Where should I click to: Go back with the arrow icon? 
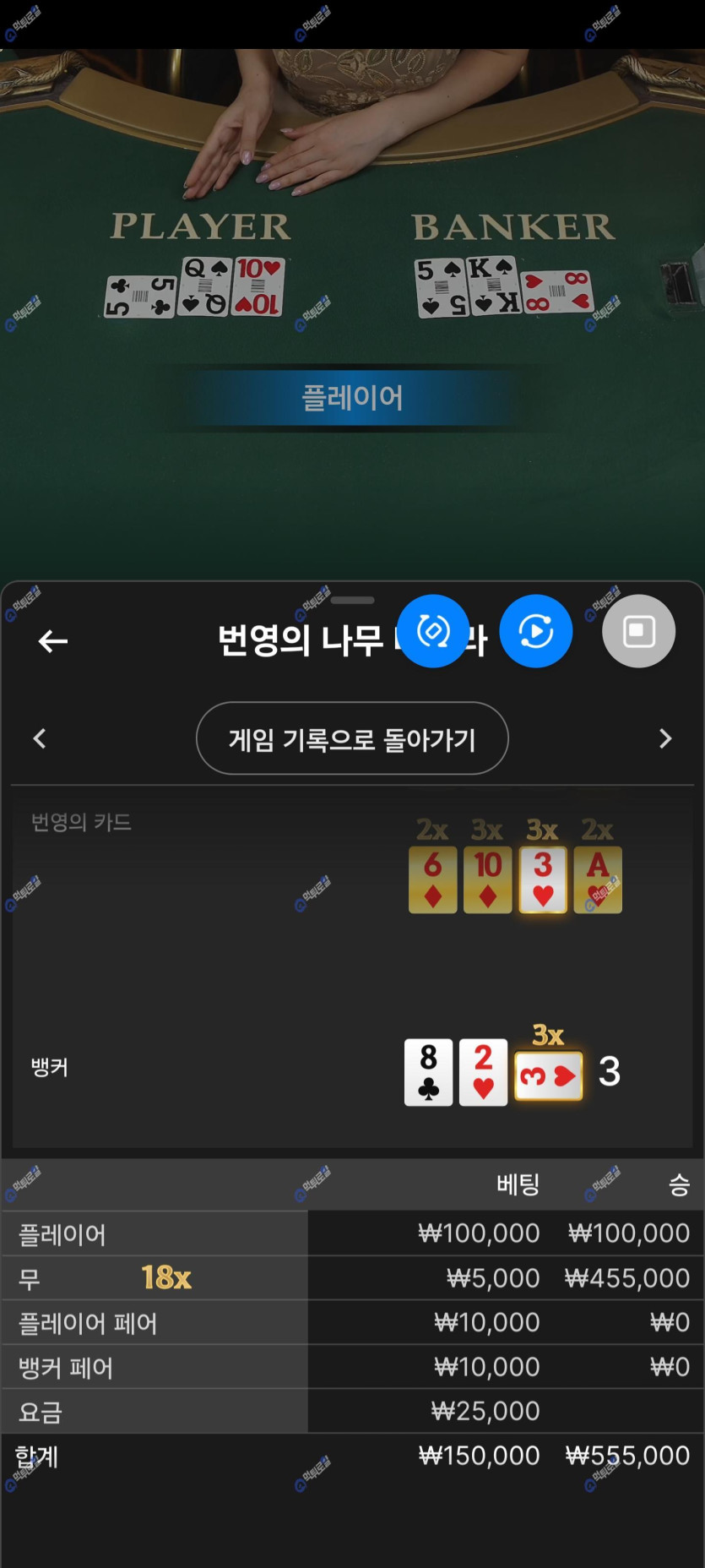(x=53, y=641)
